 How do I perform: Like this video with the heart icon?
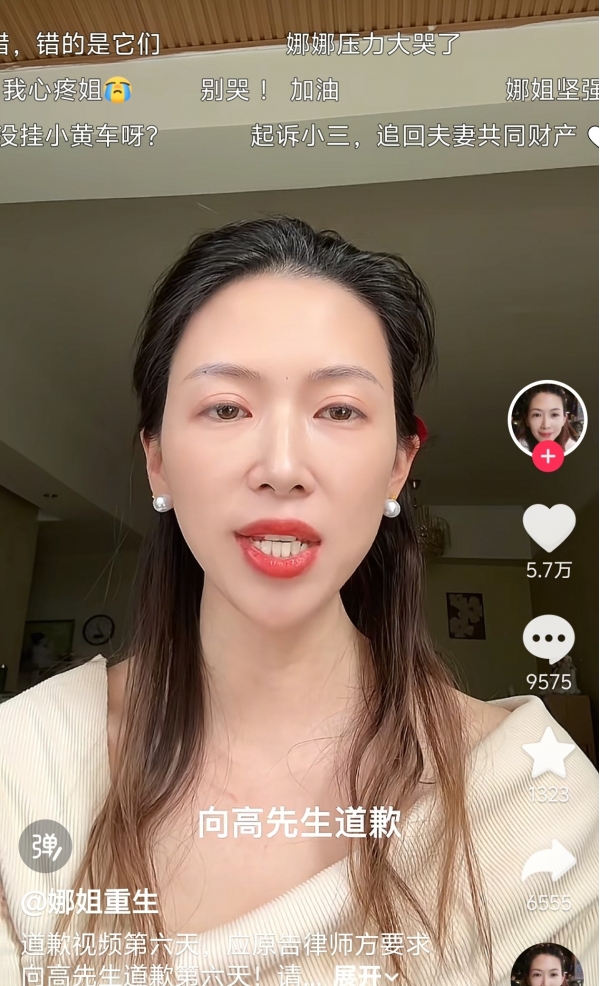pos(549,527)
